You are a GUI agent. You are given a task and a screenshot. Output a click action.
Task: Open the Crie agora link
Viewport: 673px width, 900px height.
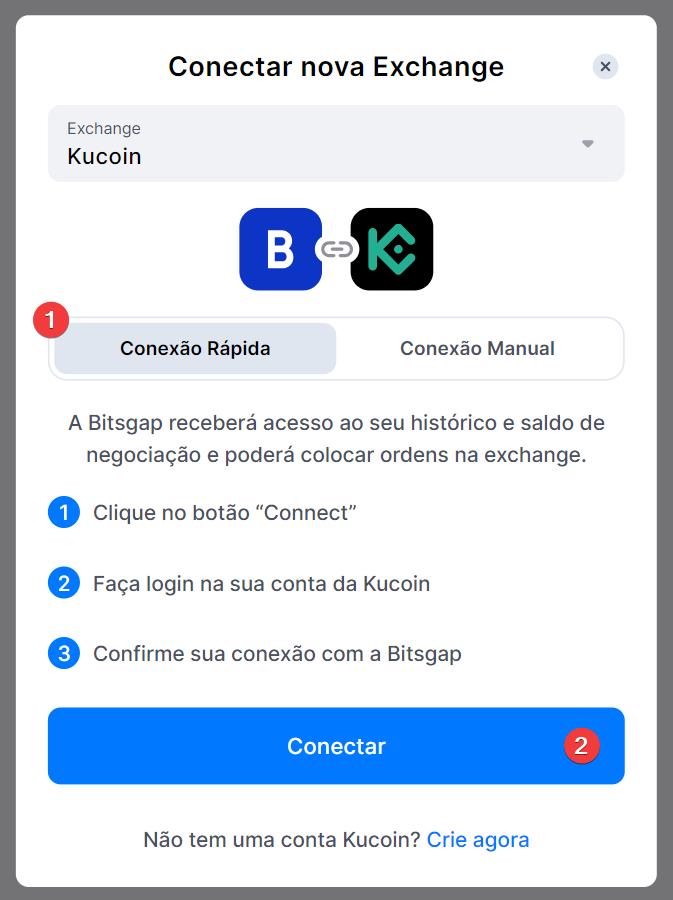click(x=478, y=840)
